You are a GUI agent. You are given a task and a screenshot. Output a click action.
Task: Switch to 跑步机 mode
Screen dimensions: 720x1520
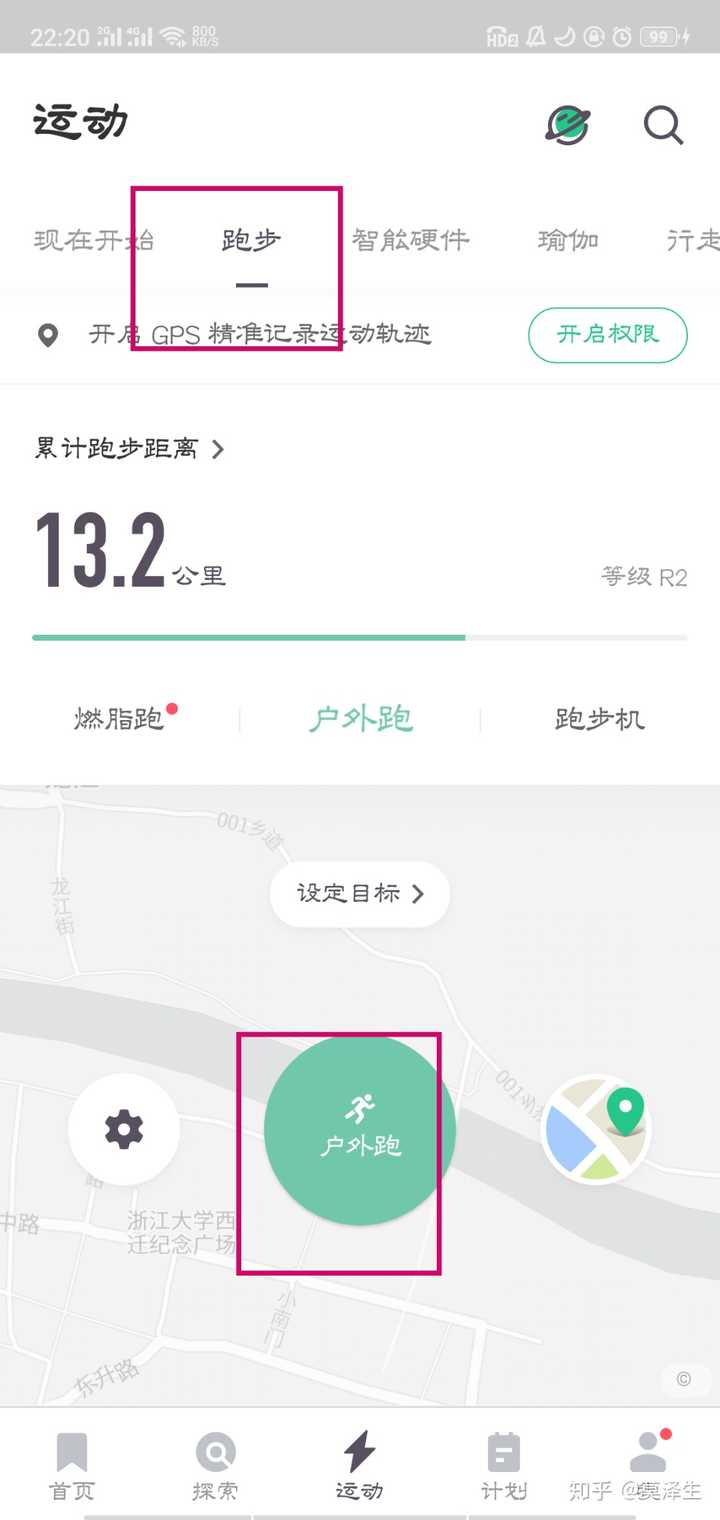599,719
